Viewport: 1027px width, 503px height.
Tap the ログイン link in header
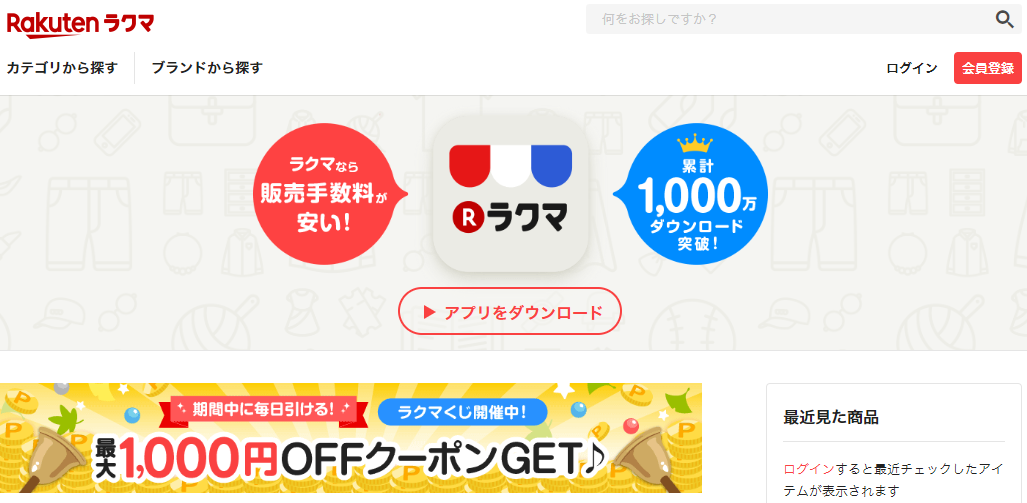point(911,68)
